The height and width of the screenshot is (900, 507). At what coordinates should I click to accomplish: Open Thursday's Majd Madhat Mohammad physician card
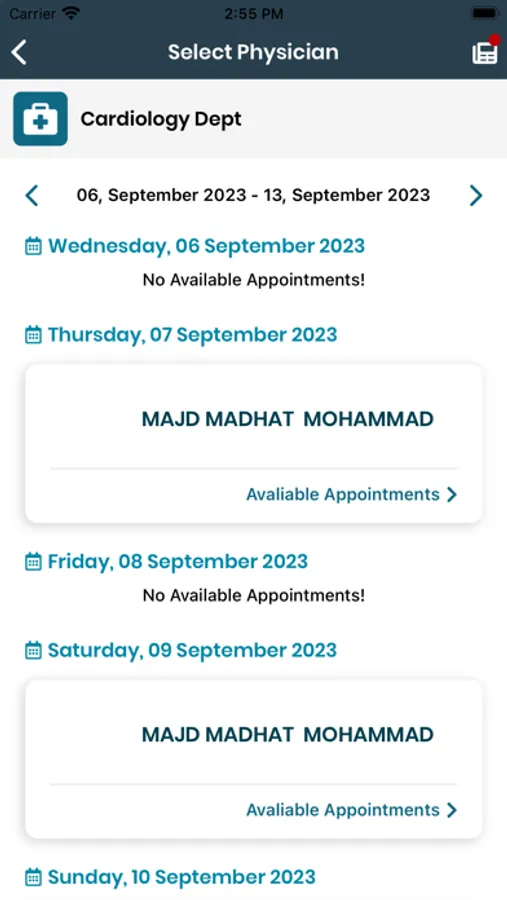[x=254, y=443]
